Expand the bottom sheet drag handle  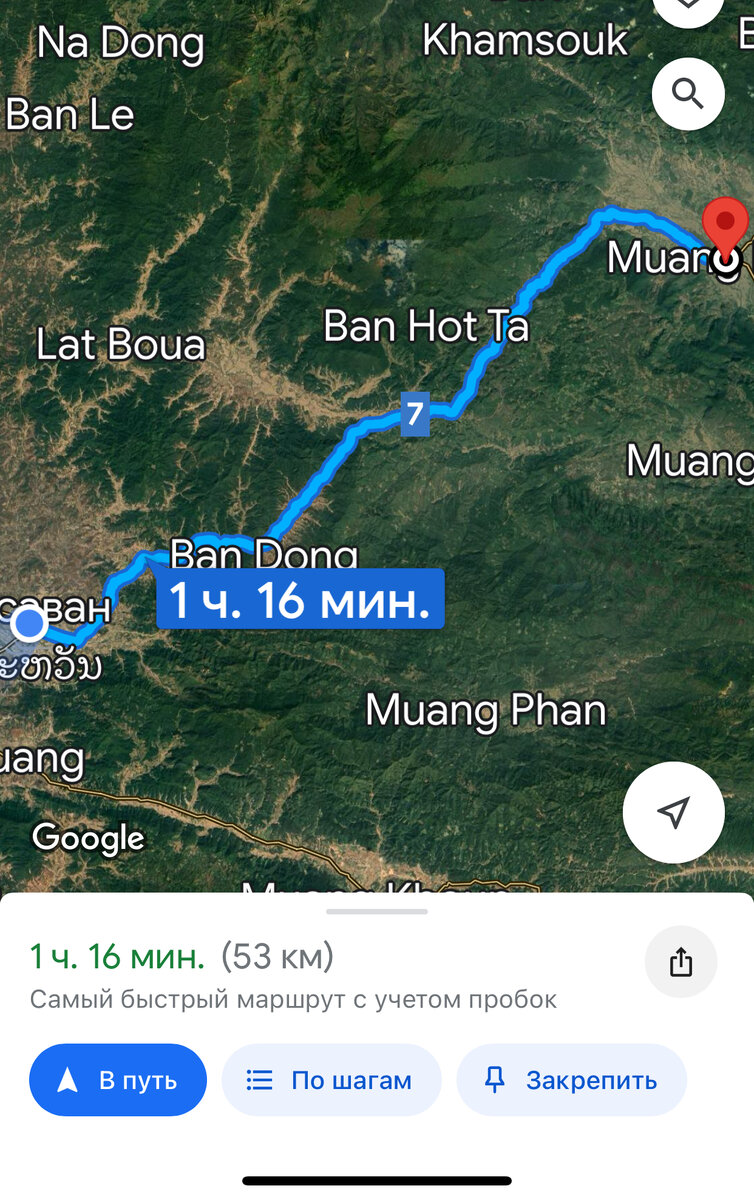tap(377, 911)
